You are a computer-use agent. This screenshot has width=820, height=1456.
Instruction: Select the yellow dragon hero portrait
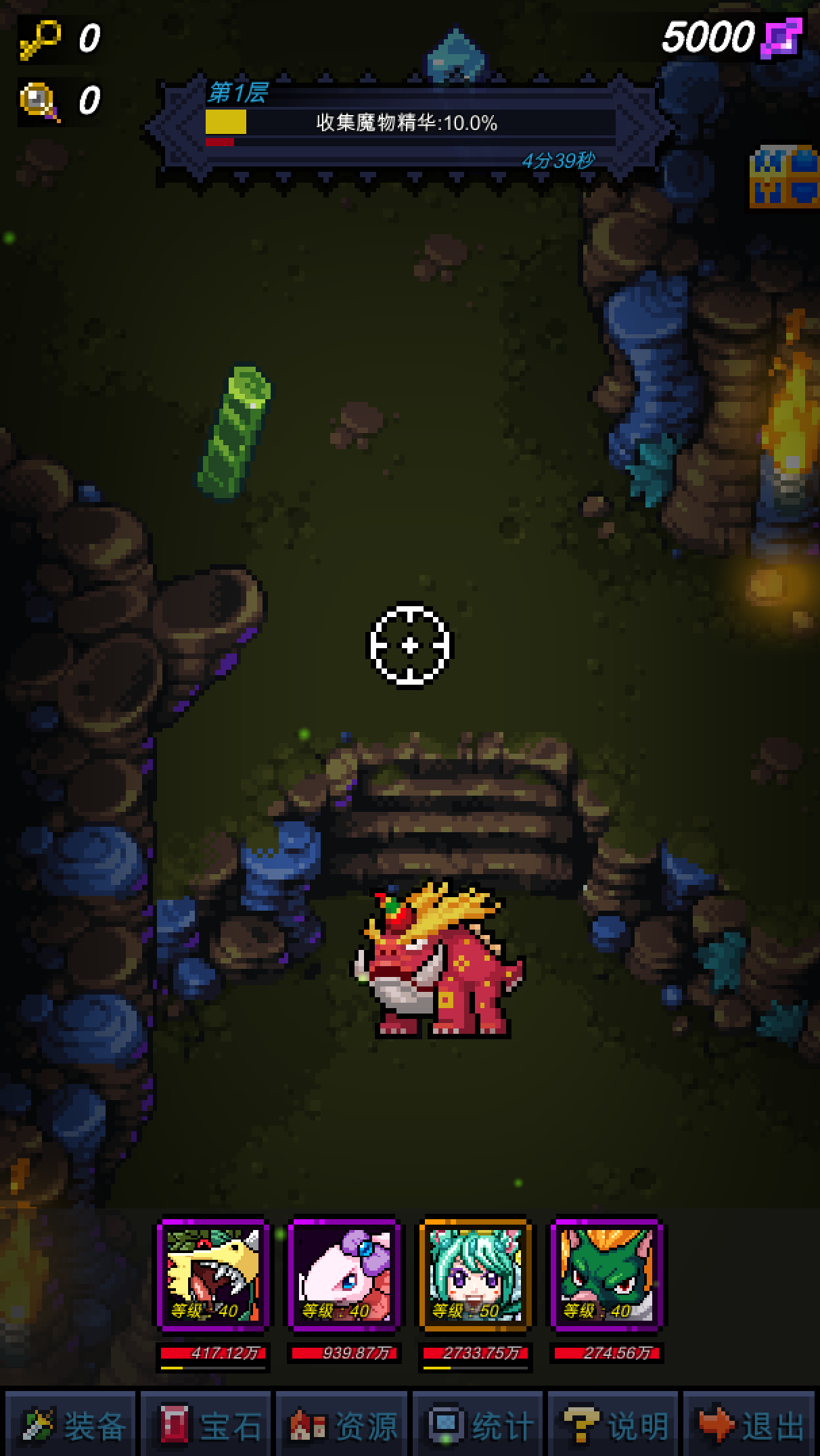pos(212,1275)
